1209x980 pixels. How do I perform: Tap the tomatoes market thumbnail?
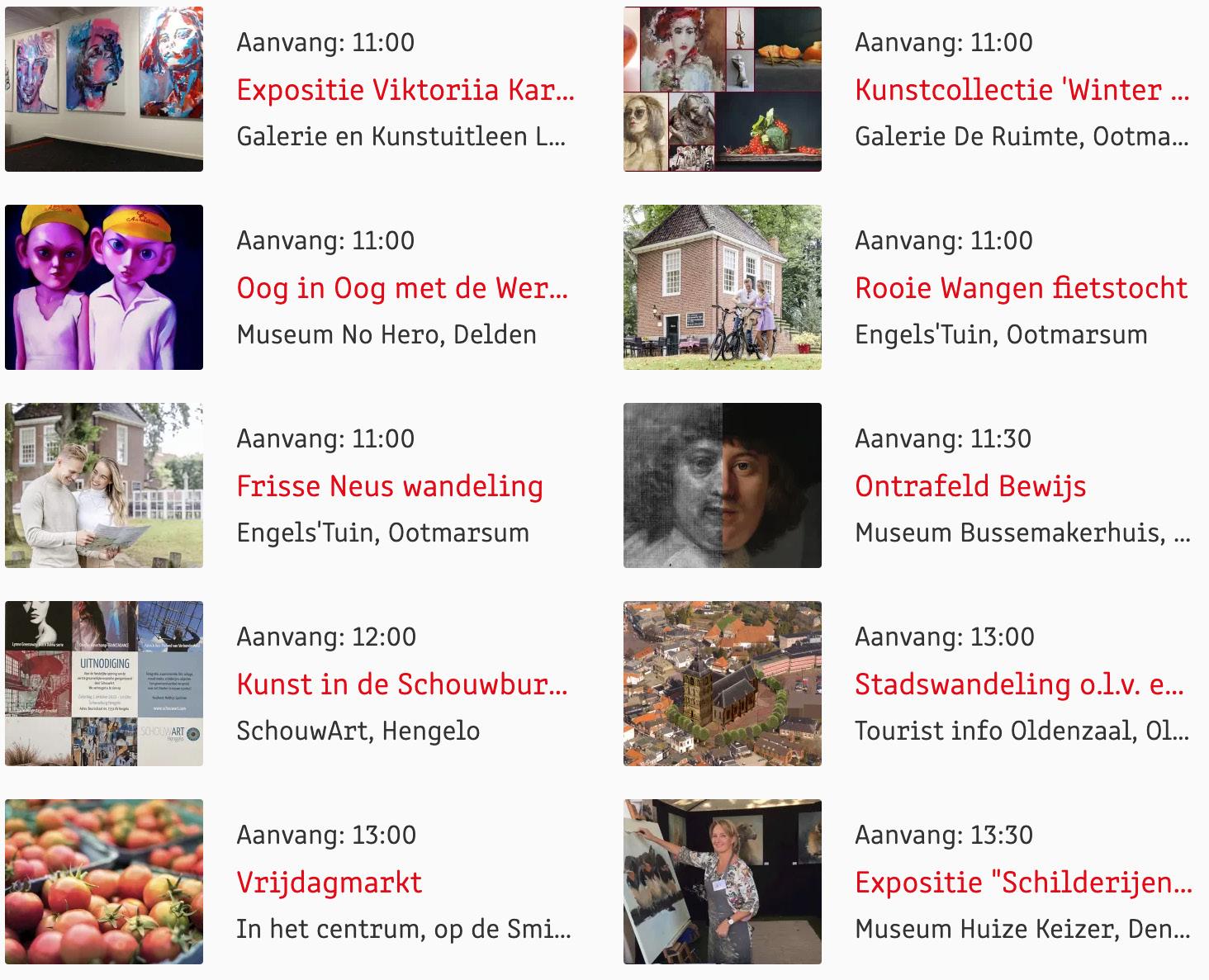coord(104,882)
